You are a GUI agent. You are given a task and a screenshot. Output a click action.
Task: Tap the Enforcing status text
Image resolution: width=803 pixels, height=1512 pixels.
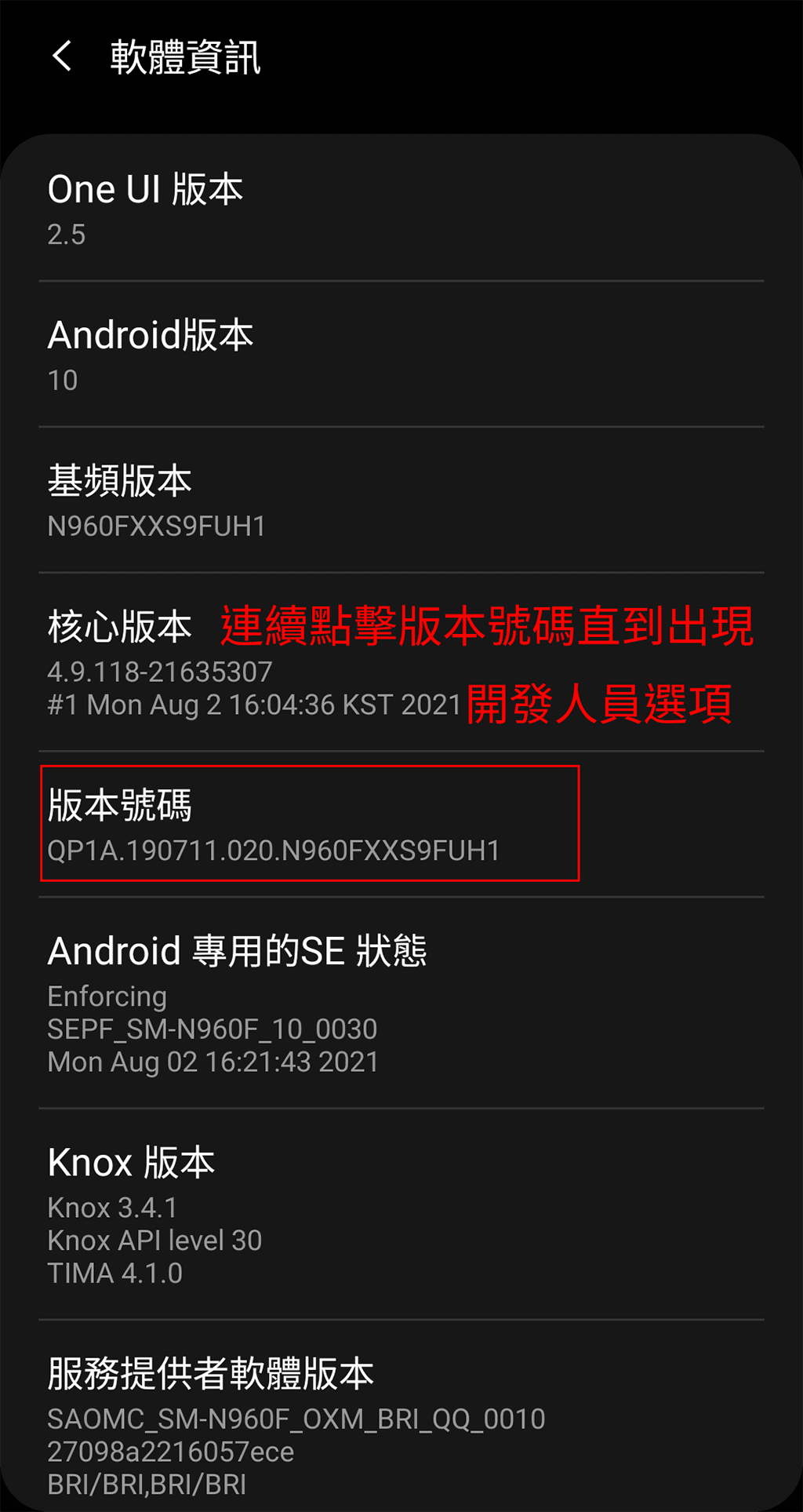[x=107, y=996]
